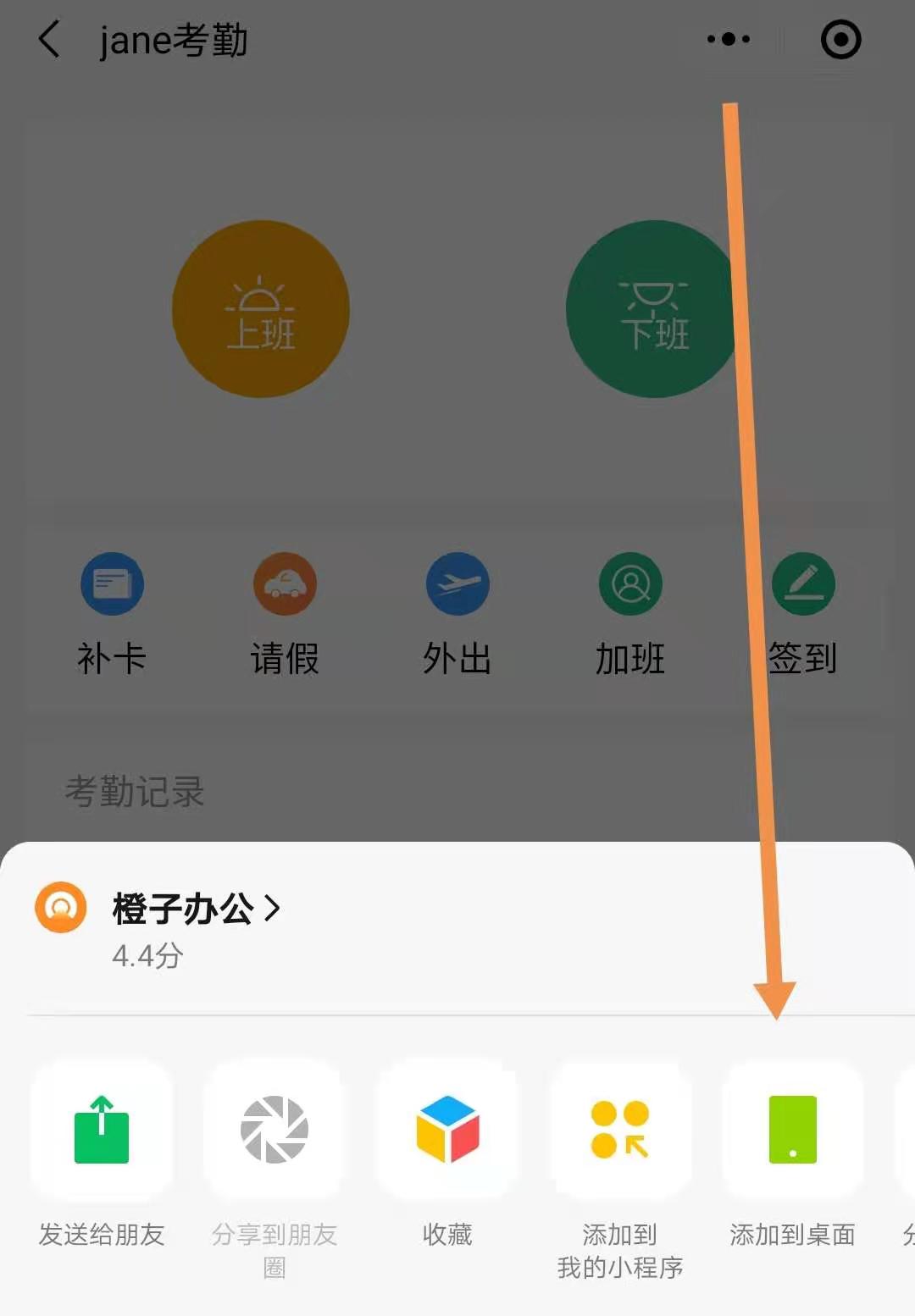Close the mini program with the circle icon
This screenshot has height=1316, width=915.
pos(840,40)
